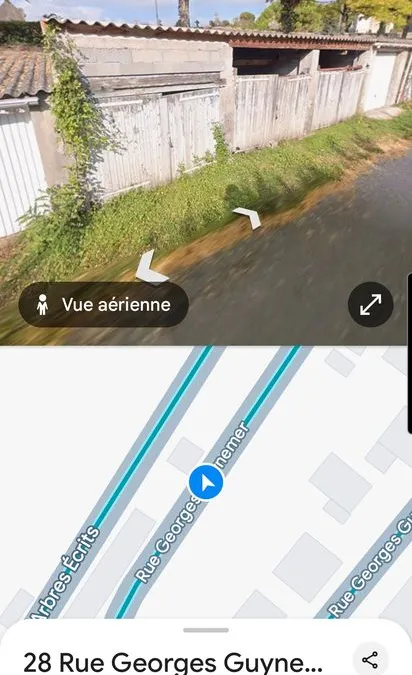Share the 28 Rue Georges Guynemer location
This screenshot has width=412, height=675.
(370, 660)
